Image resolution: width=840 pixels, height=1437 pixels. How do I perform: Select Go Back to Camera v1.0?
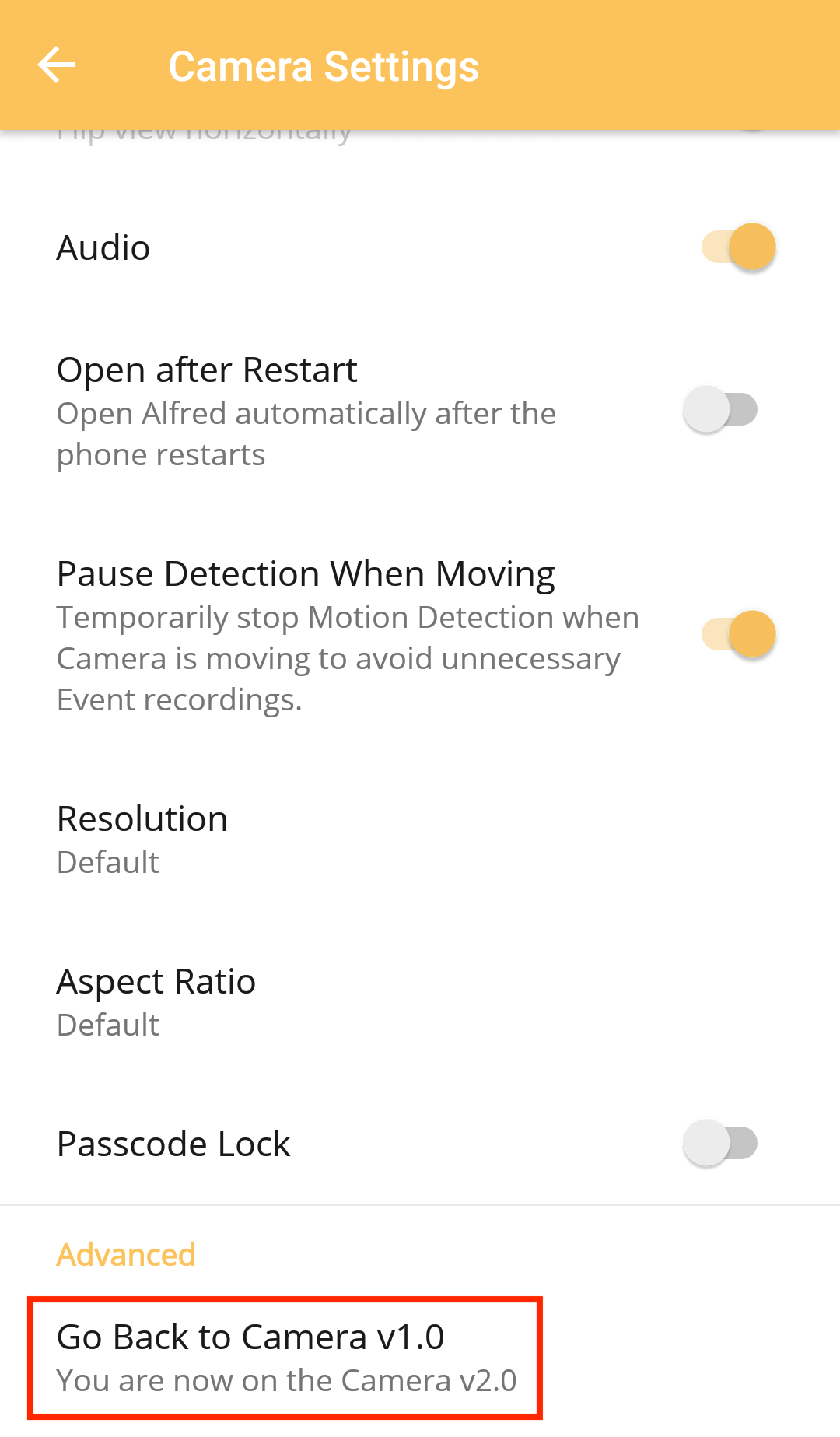(285, 1357)
